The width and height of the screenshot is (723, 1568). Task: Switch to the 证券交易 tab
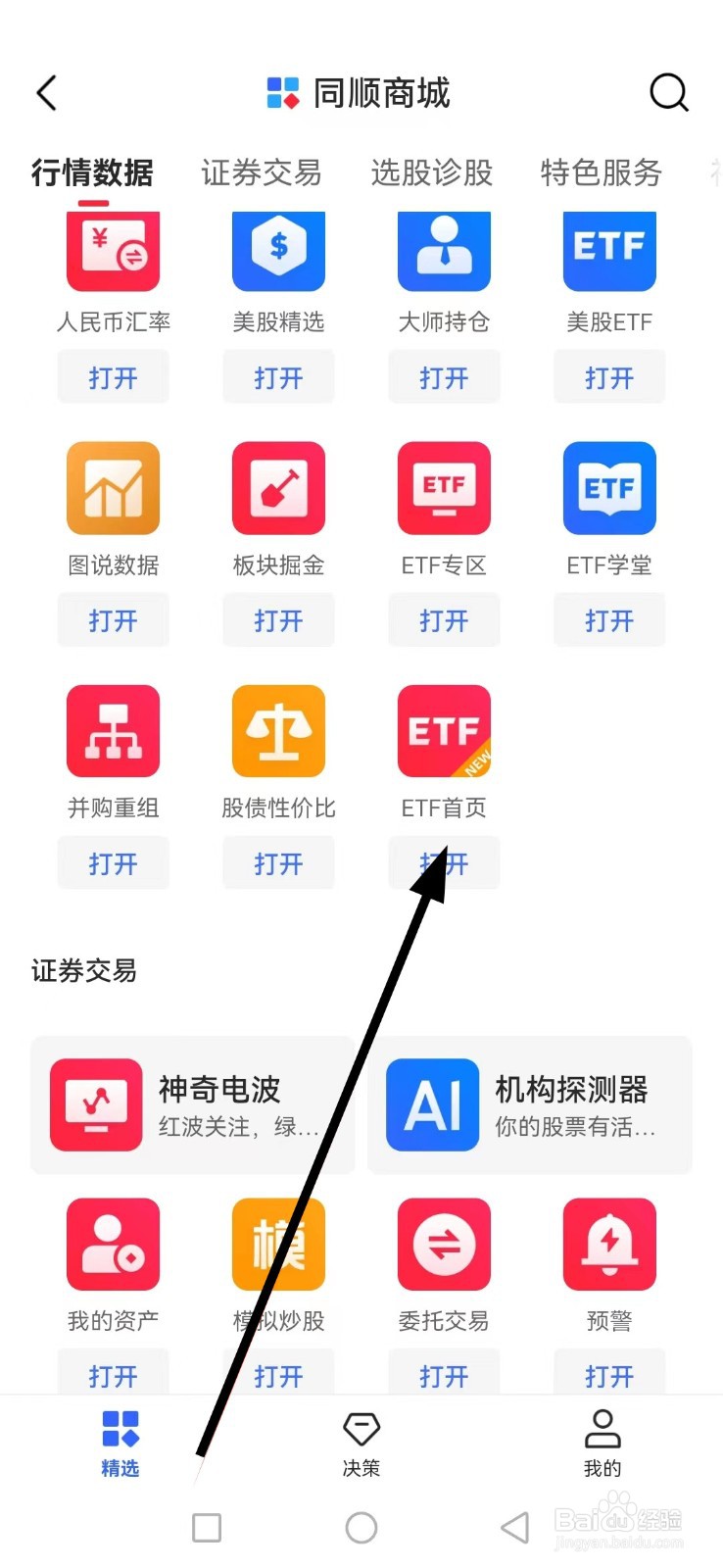click(261, 172)
